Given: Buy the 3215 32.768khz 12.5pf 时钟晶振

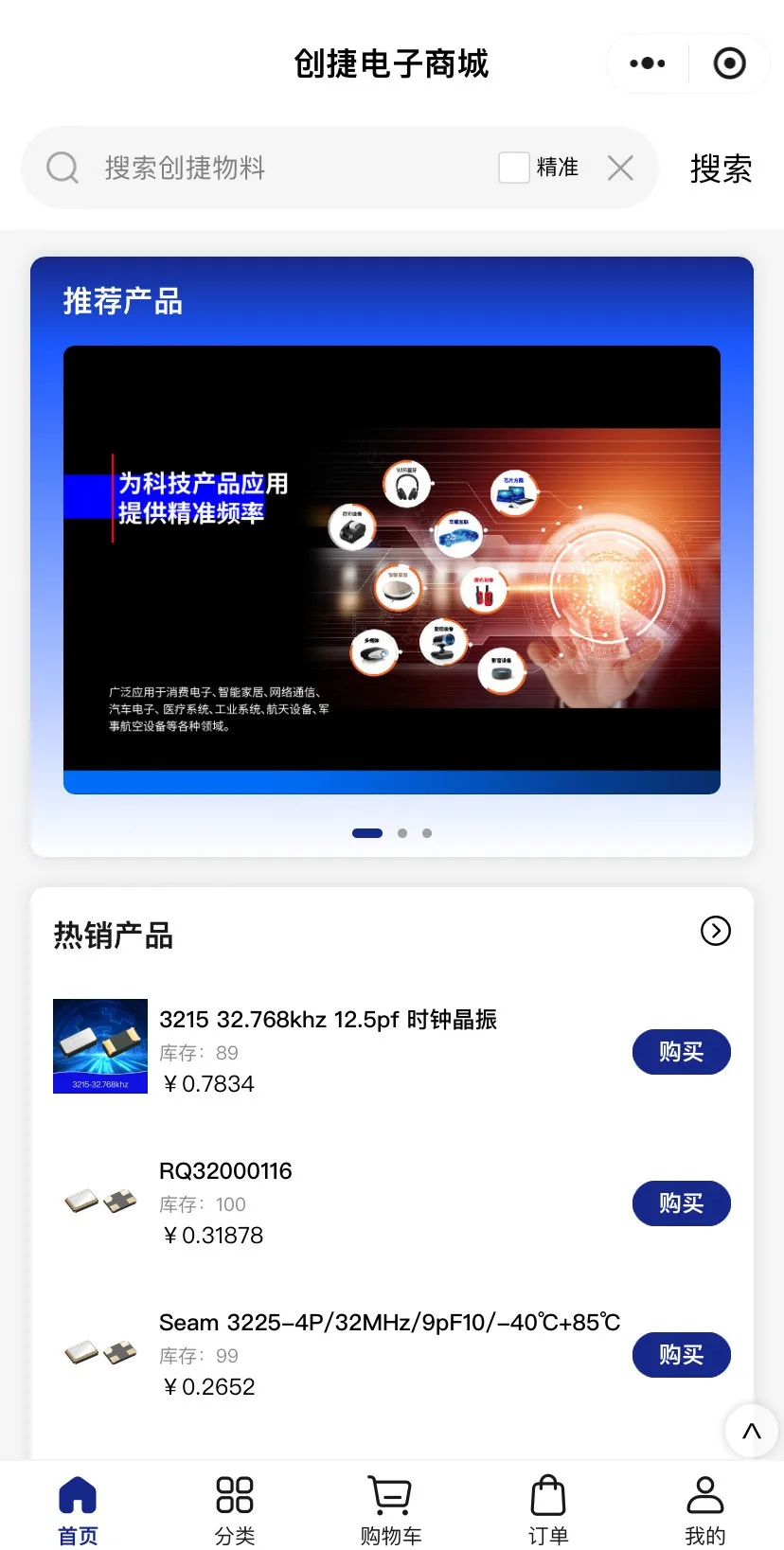Looking at the screenshot, I should click(x=682, y=1052).
